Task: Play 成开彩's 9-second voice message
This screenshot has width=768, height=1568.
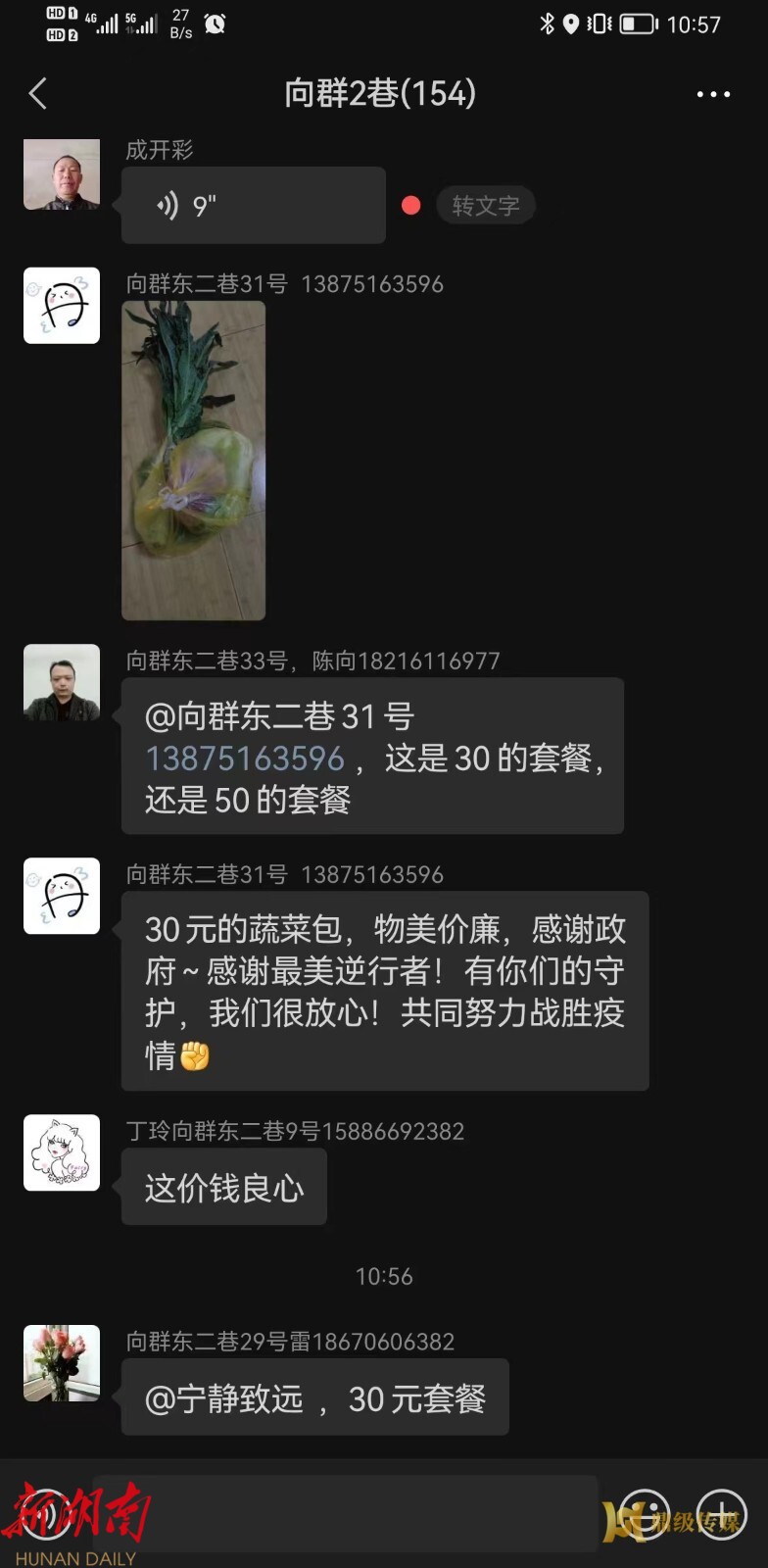Action: coord(253,206)
